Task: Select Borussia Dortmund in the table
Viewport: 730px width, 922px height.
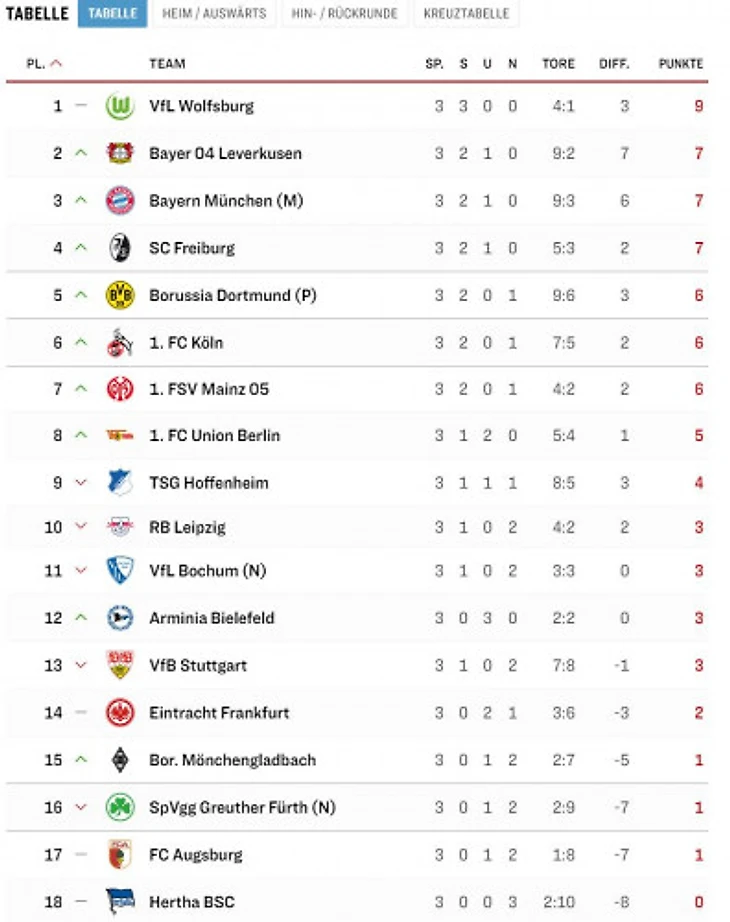Action: [232, 295]
